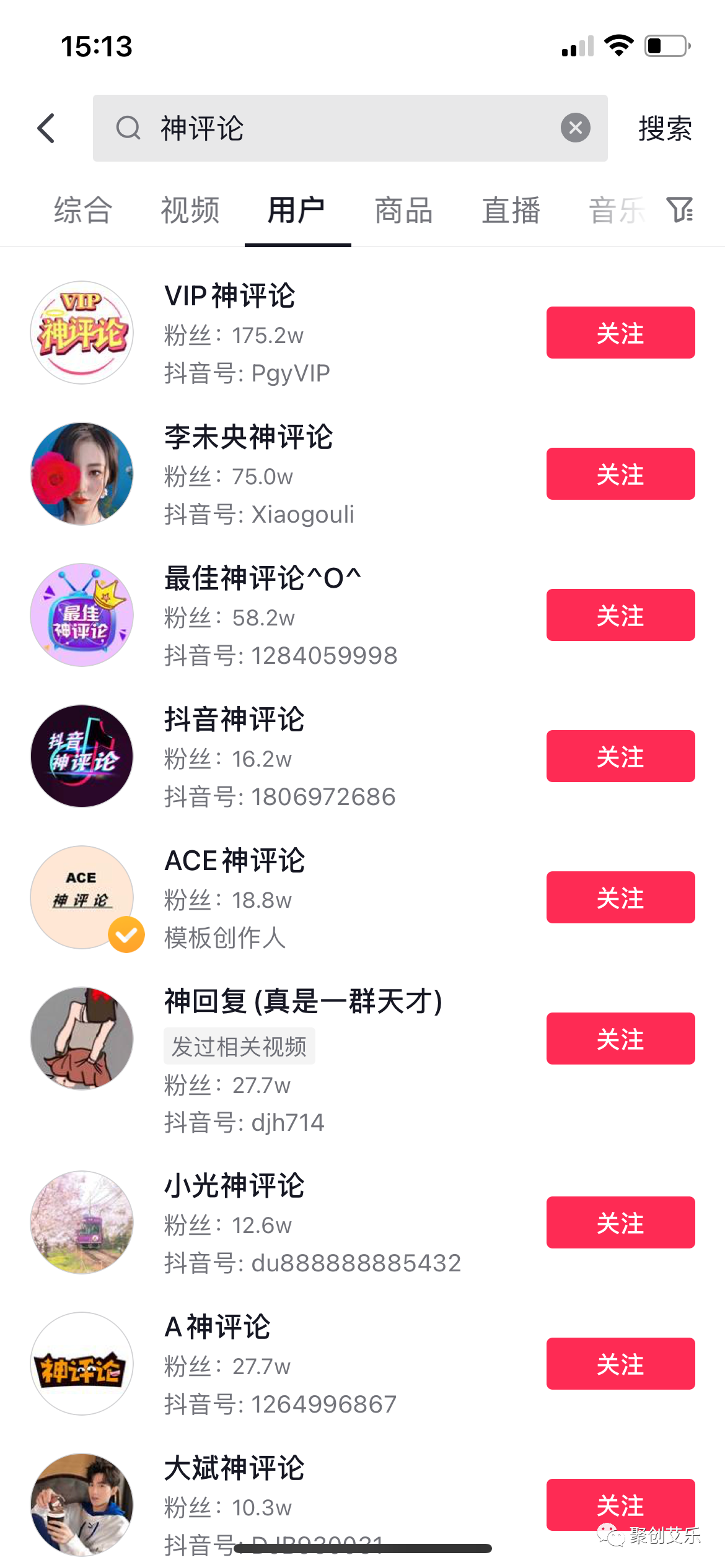Image resolution: width=725 pixels, height=1568 pixels.
Task: Click inside the search input field
Action: tap(347, 128)
